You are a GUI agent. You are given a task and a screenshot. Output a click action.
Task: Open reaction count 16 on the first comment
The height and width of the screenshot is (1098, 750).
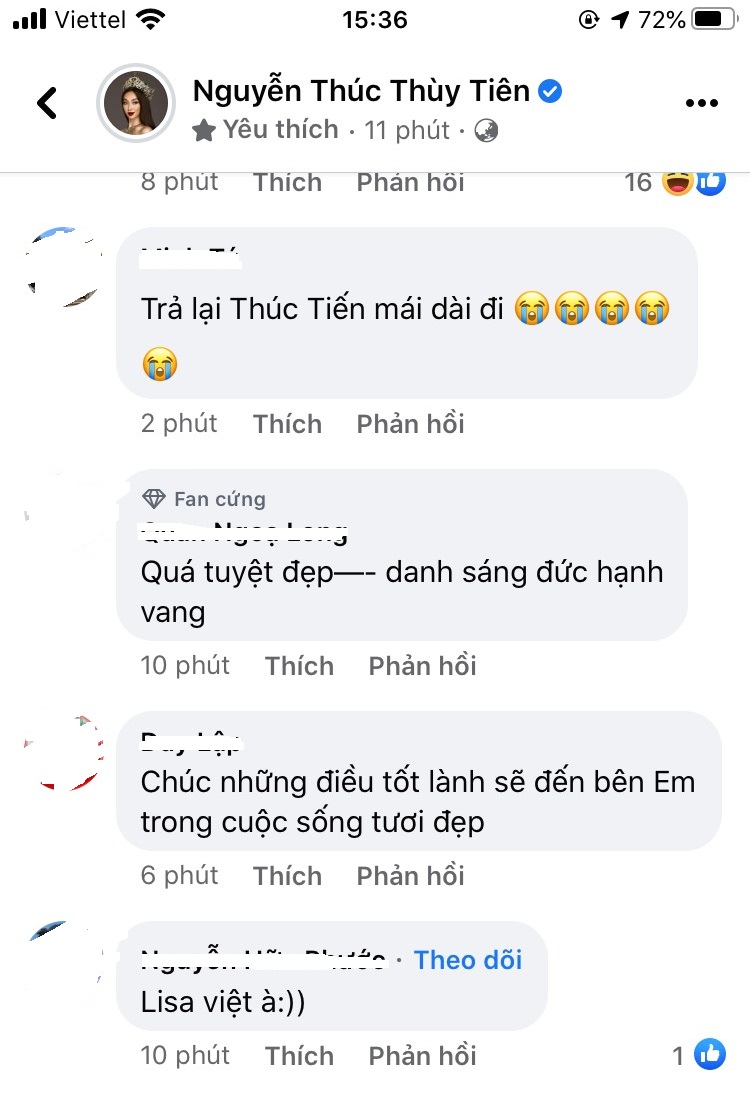click(x=638, y=181)
